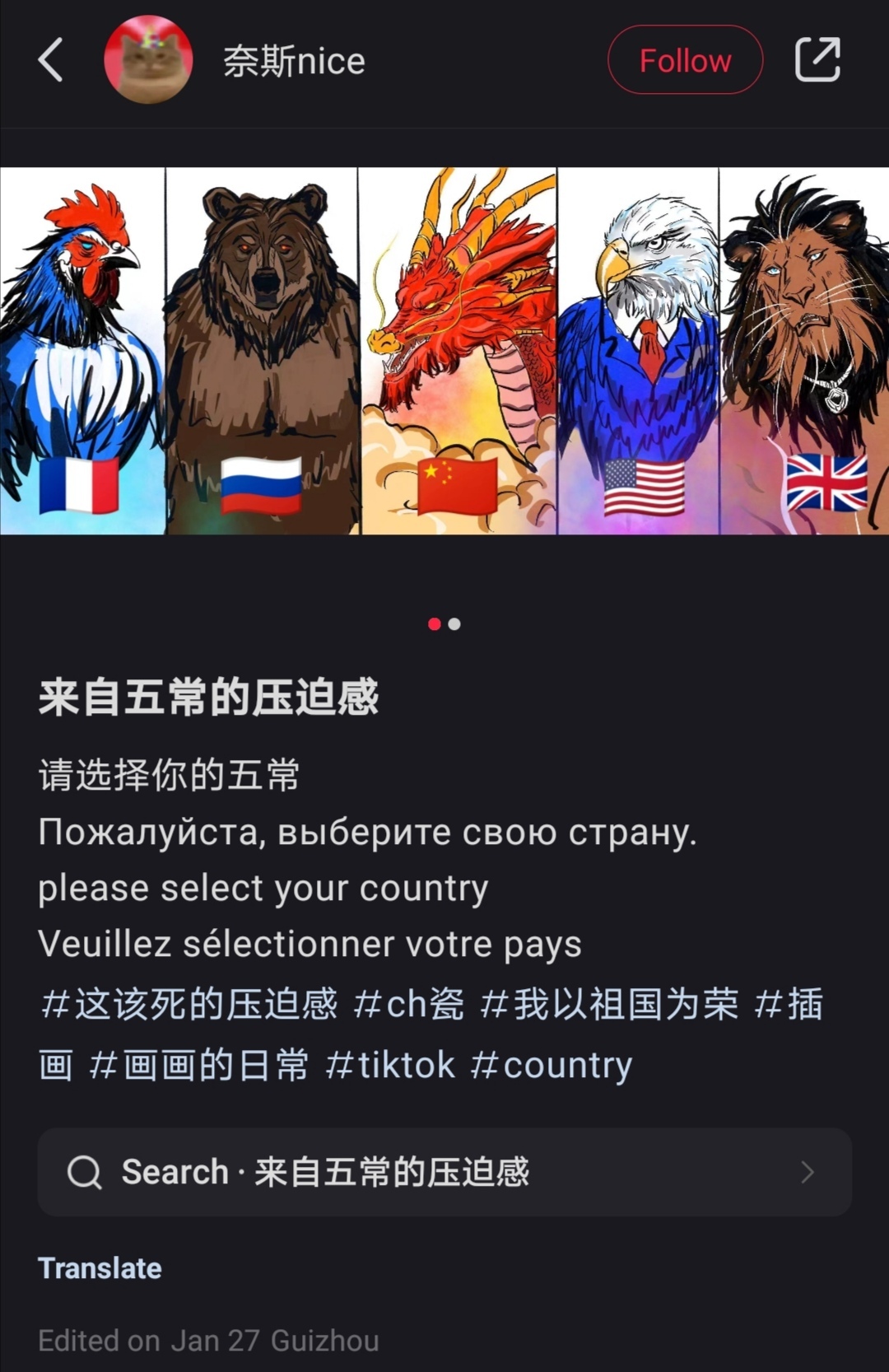The height and width of the screenshot is (1372, 889).
Task: Open hashtag #ch瓷
Action: (x=409, y=1005)
